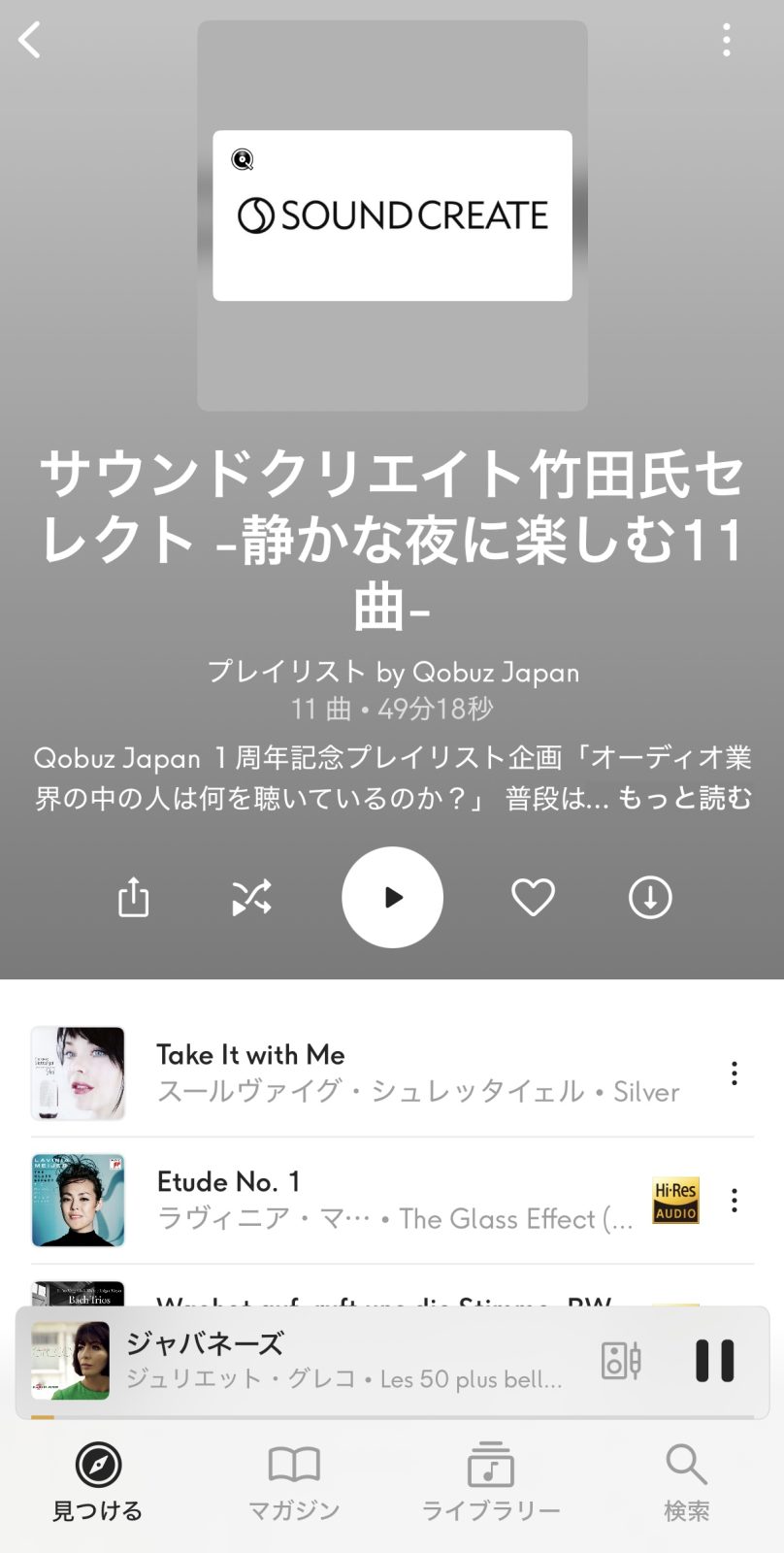Choose audio output device in mini player
784x1553 pixels.
coord(620,1361)
